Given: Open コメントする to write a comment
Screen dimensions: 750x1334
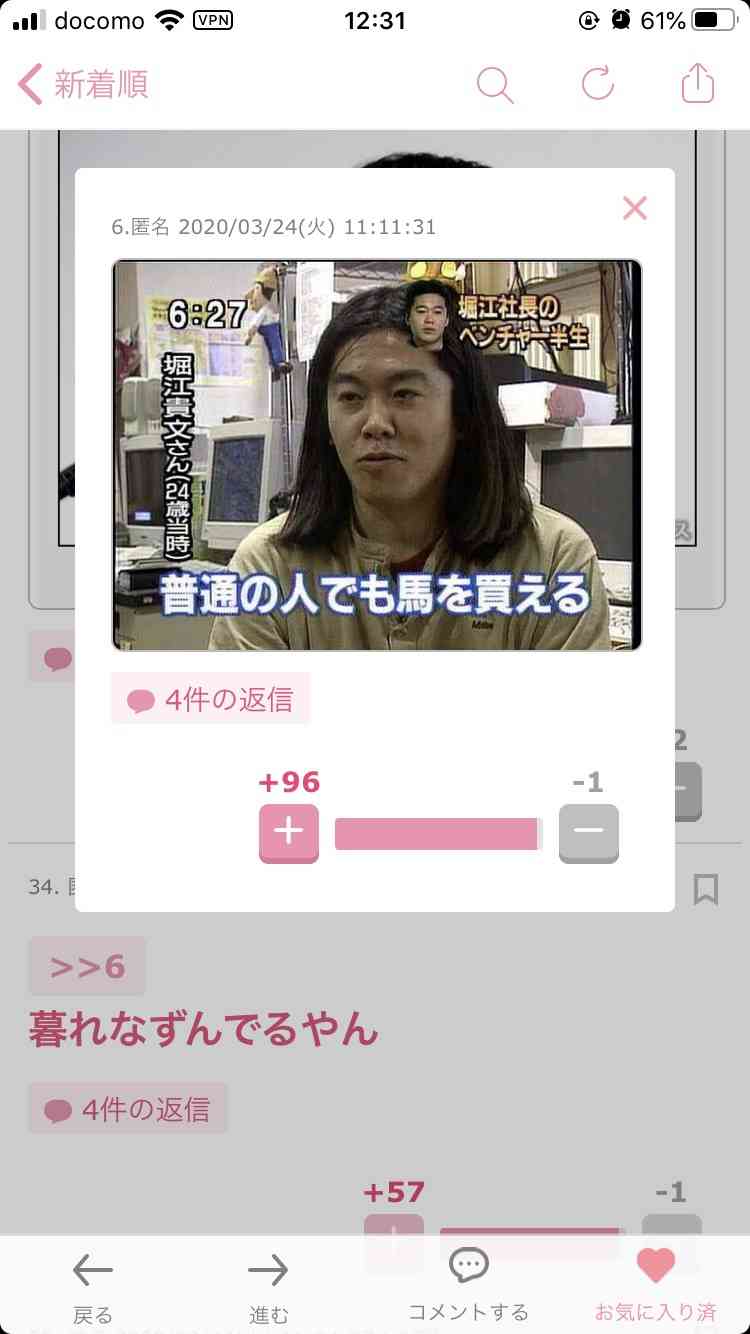Looking at the screenshot, I should [x=468, y=1284].
